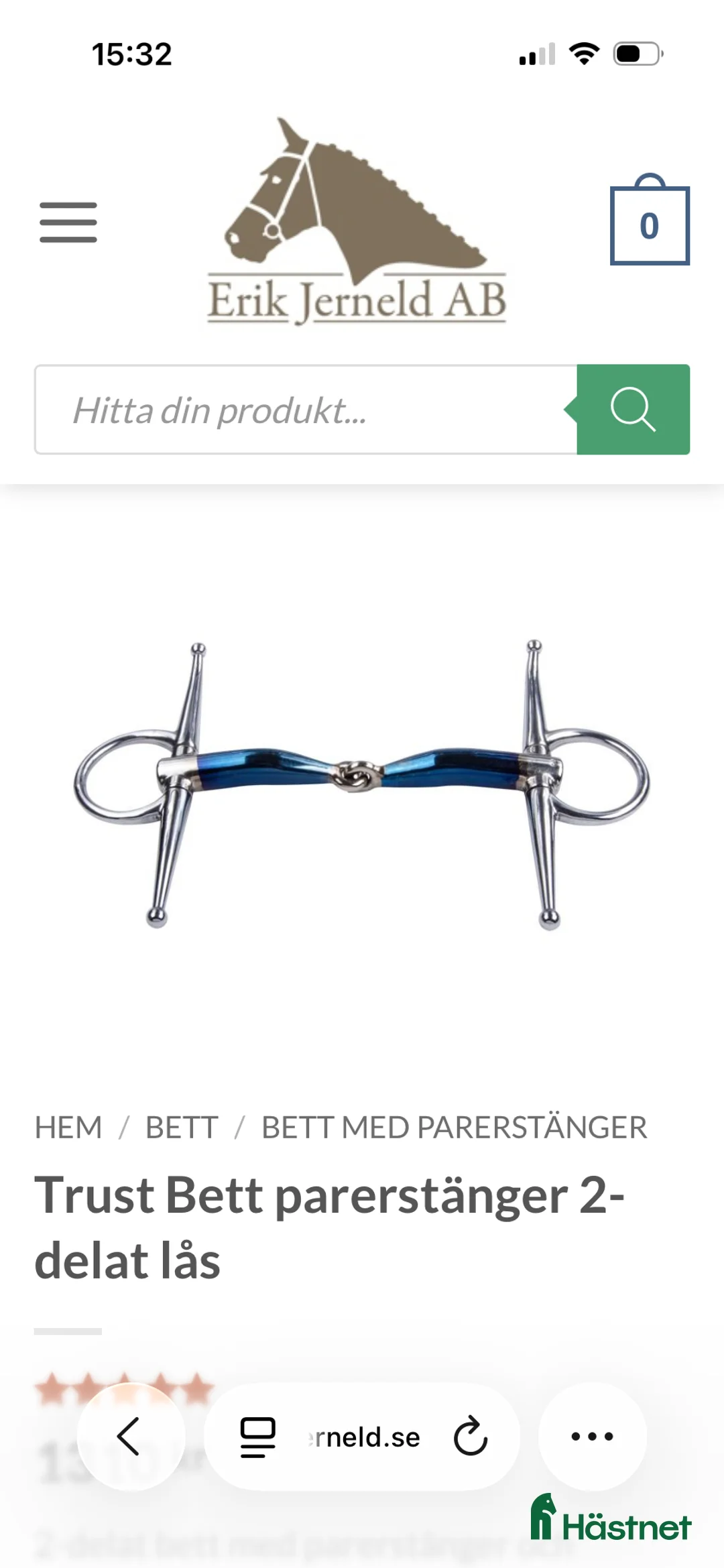Open the HEM breadcrumb link
This screenshot has width=724, height=1568.
click(68, 1128)
